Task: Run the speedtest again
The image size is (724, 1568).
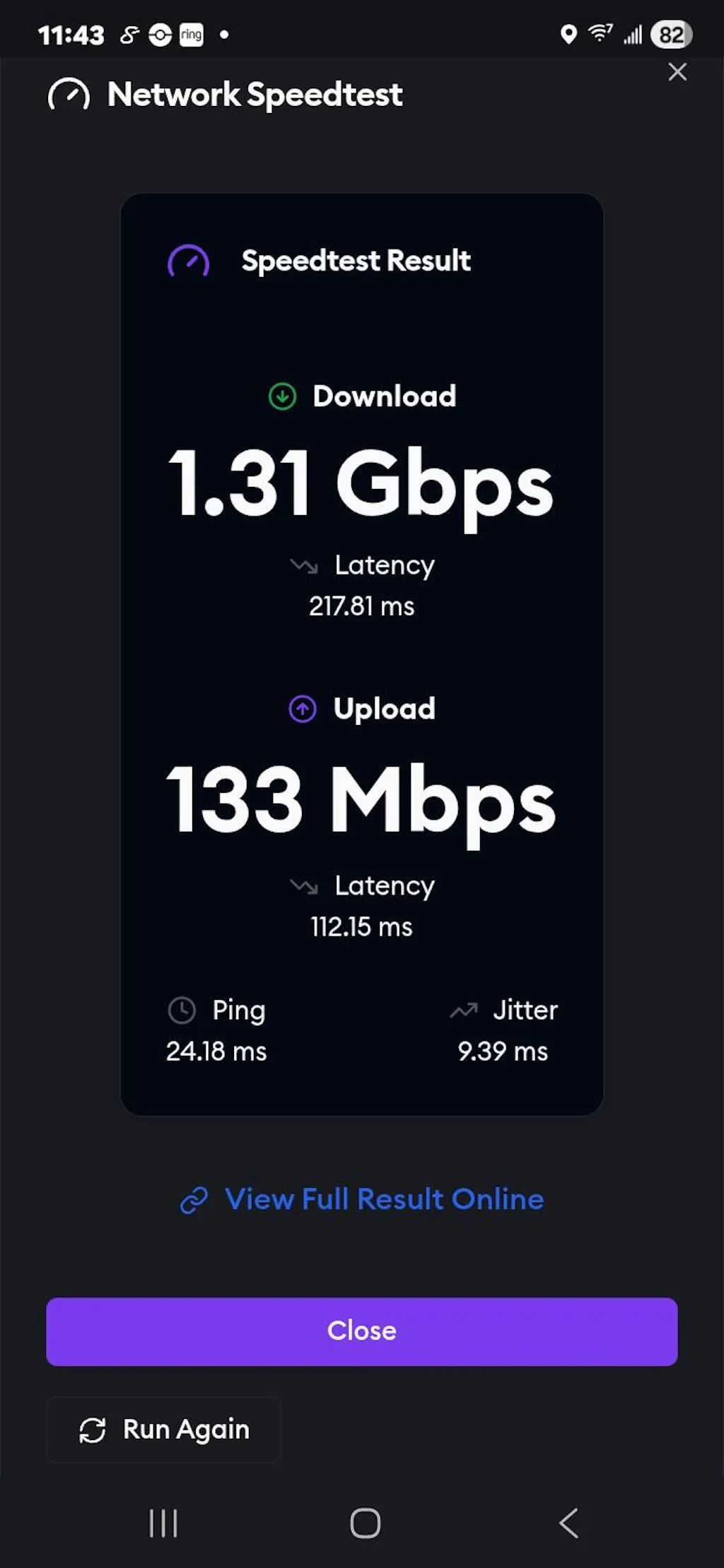Action: point(164,1430)
